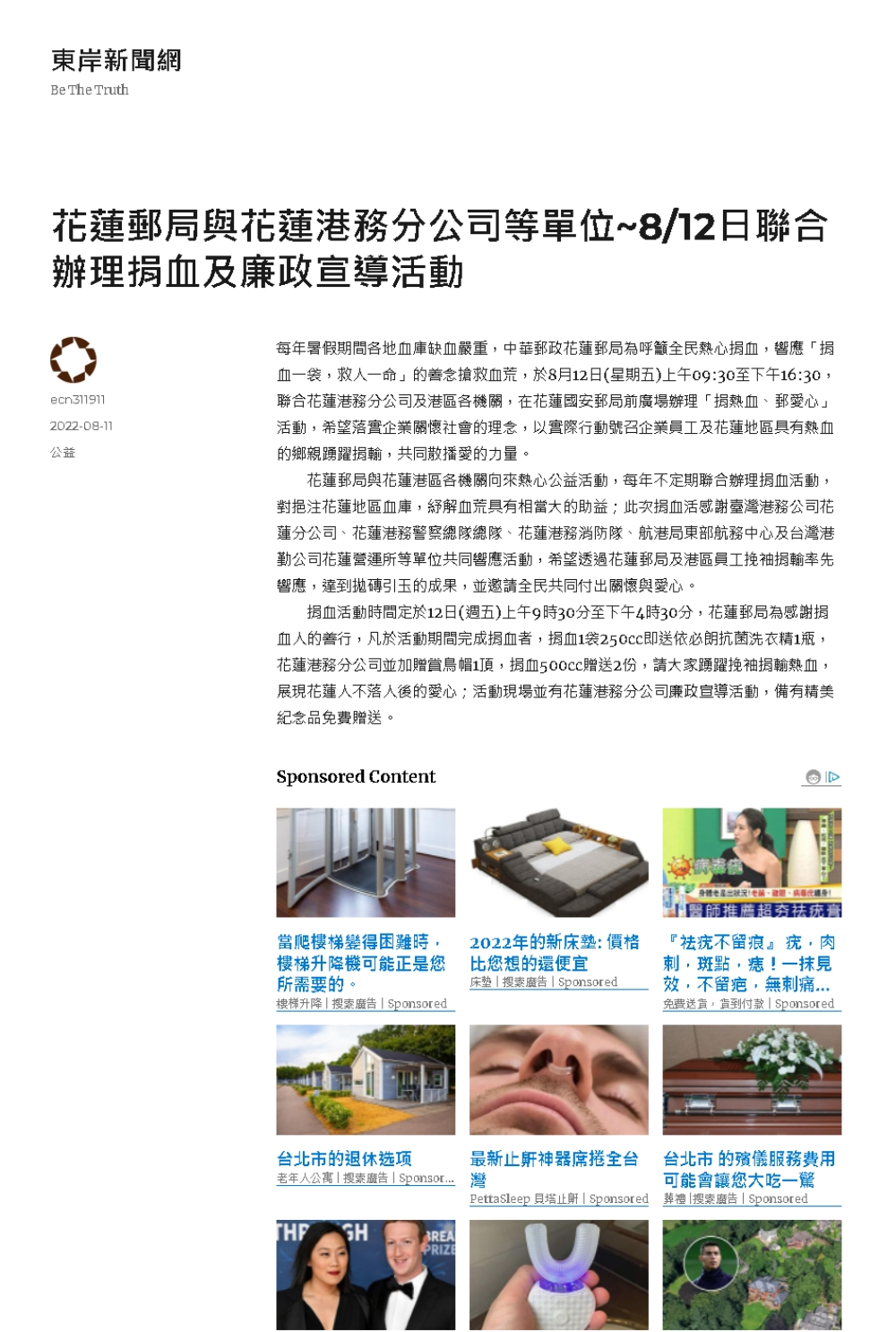Open the 台北市殯儀服務費用 ad
Viewport: 896px width, 1332px height.
click(x=749, y=1169)
